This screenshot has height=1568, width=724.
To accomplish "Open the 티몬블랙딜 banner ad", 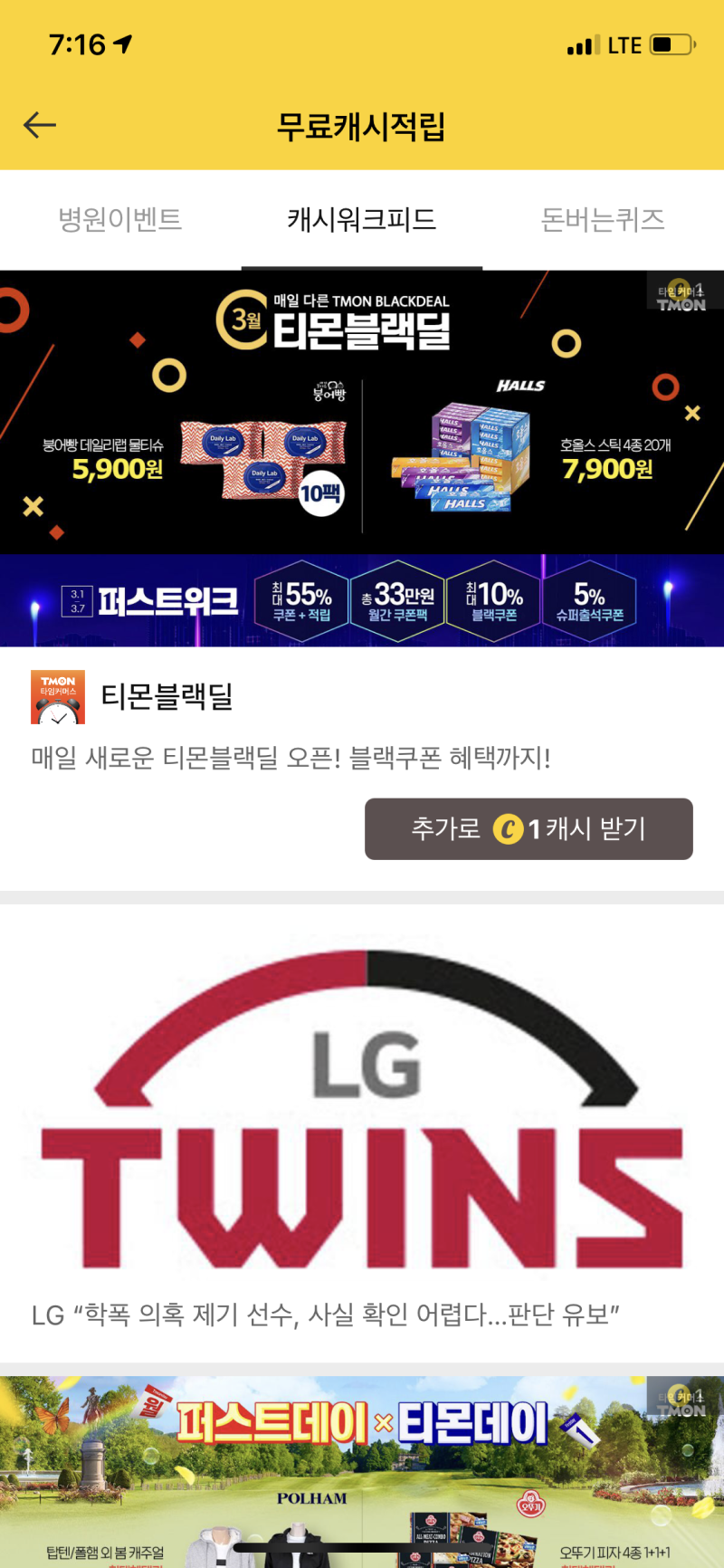I will [362, 412].
